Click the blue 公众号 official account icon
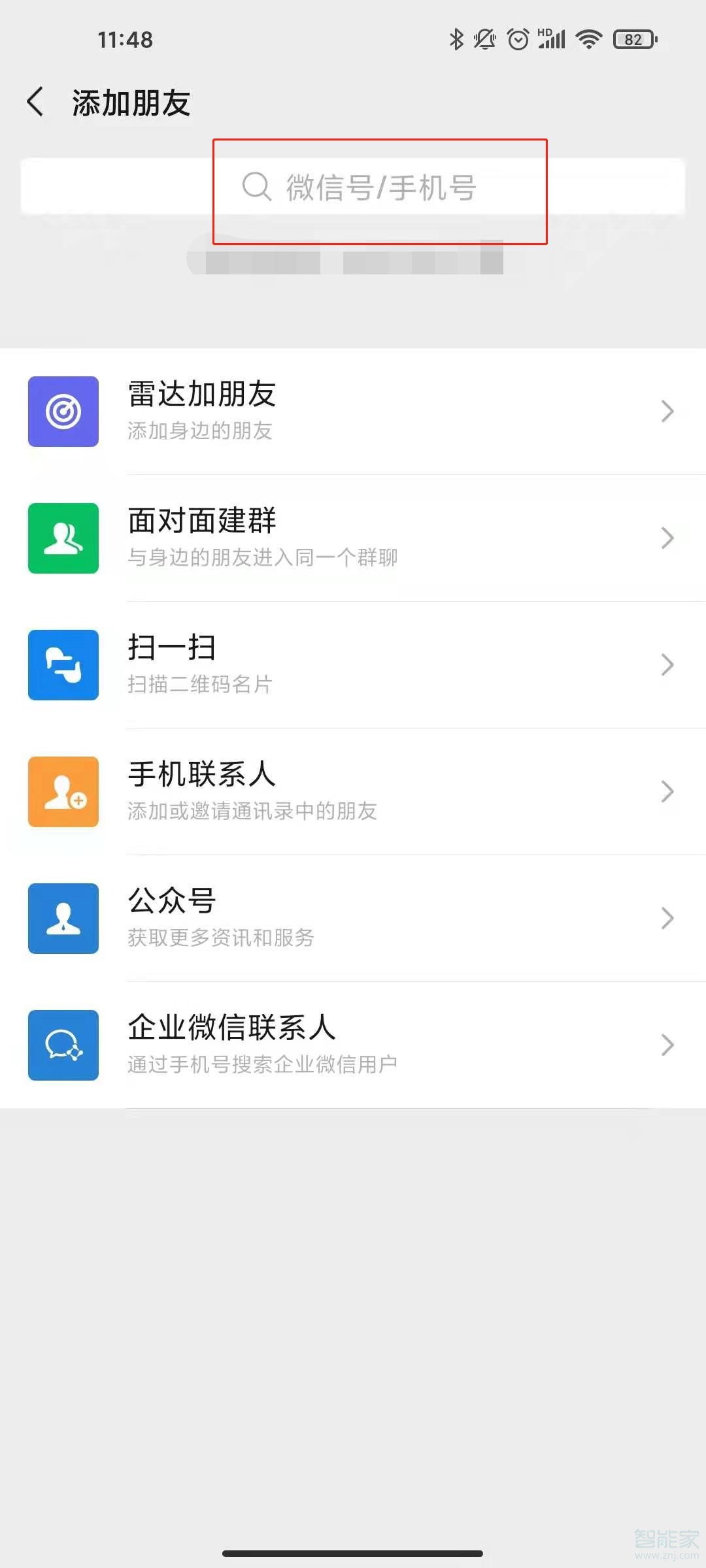The height and width of the screenshot is (1568, 706). pyautogui.click(x=63, y=919)
